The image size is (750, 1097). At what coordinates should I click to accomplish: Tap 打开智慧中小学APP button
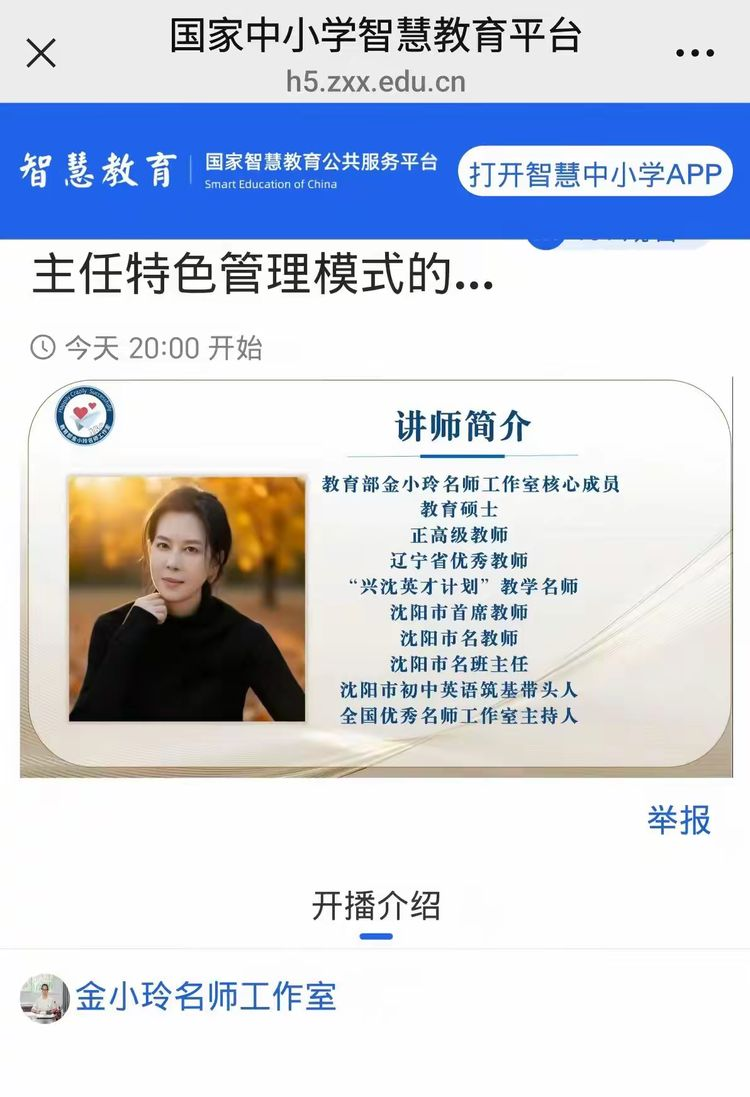coord(595,173)
